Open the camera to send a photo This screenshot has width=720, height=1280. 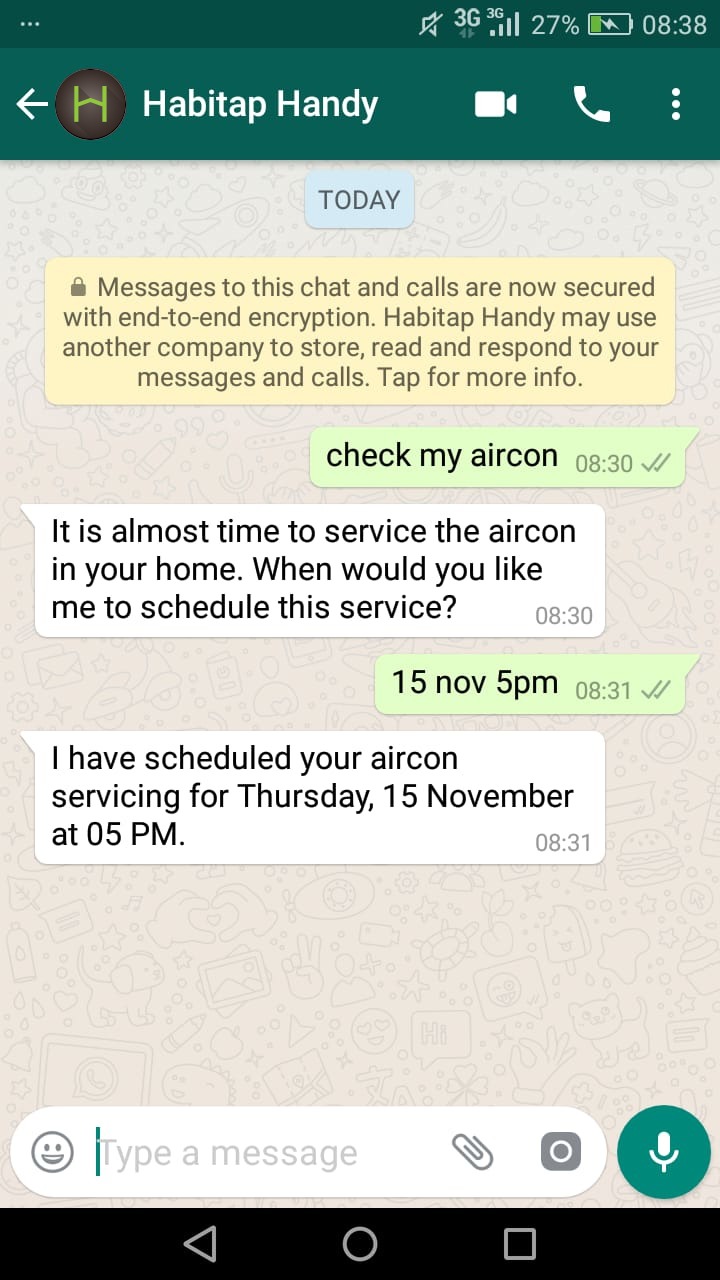(560, 1152)
